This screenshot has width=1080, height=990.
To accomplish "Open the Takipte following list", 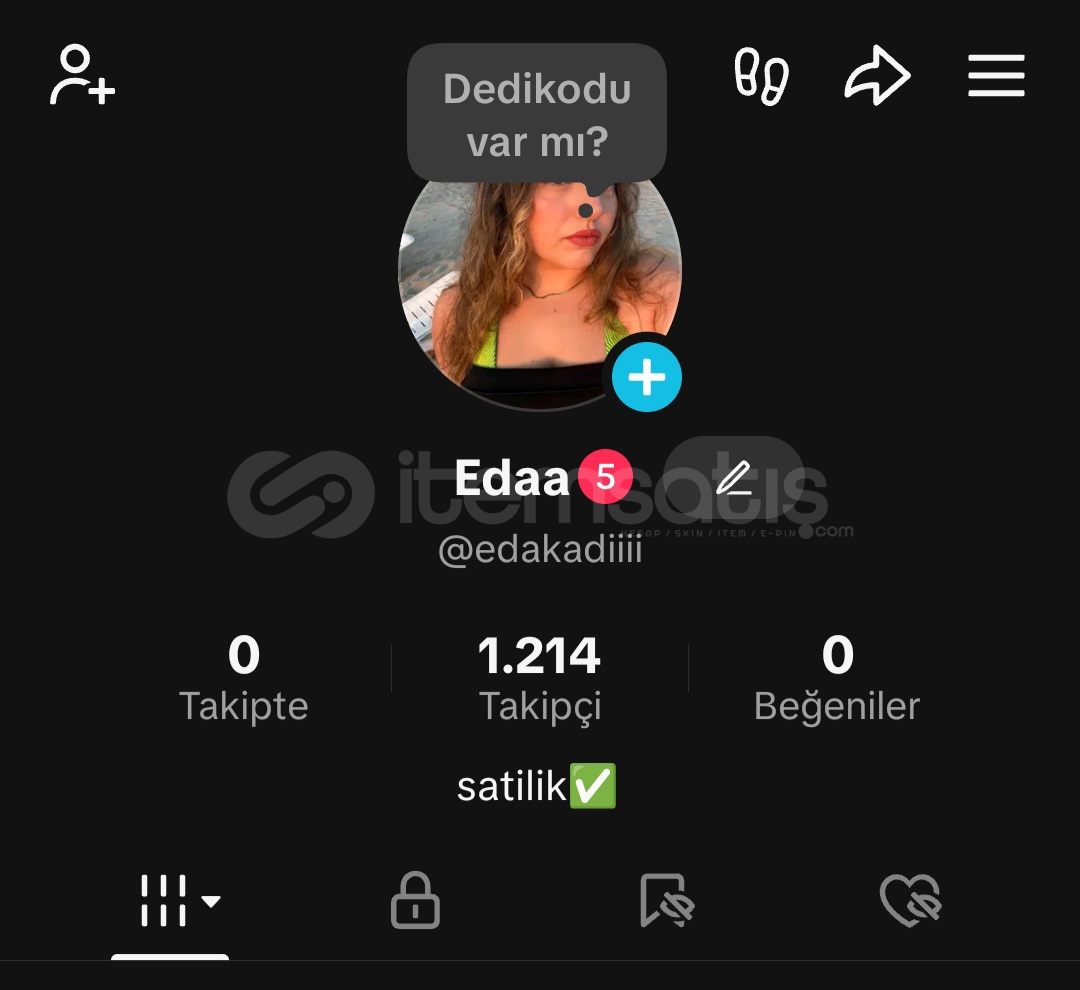I will tap(243, 678).
